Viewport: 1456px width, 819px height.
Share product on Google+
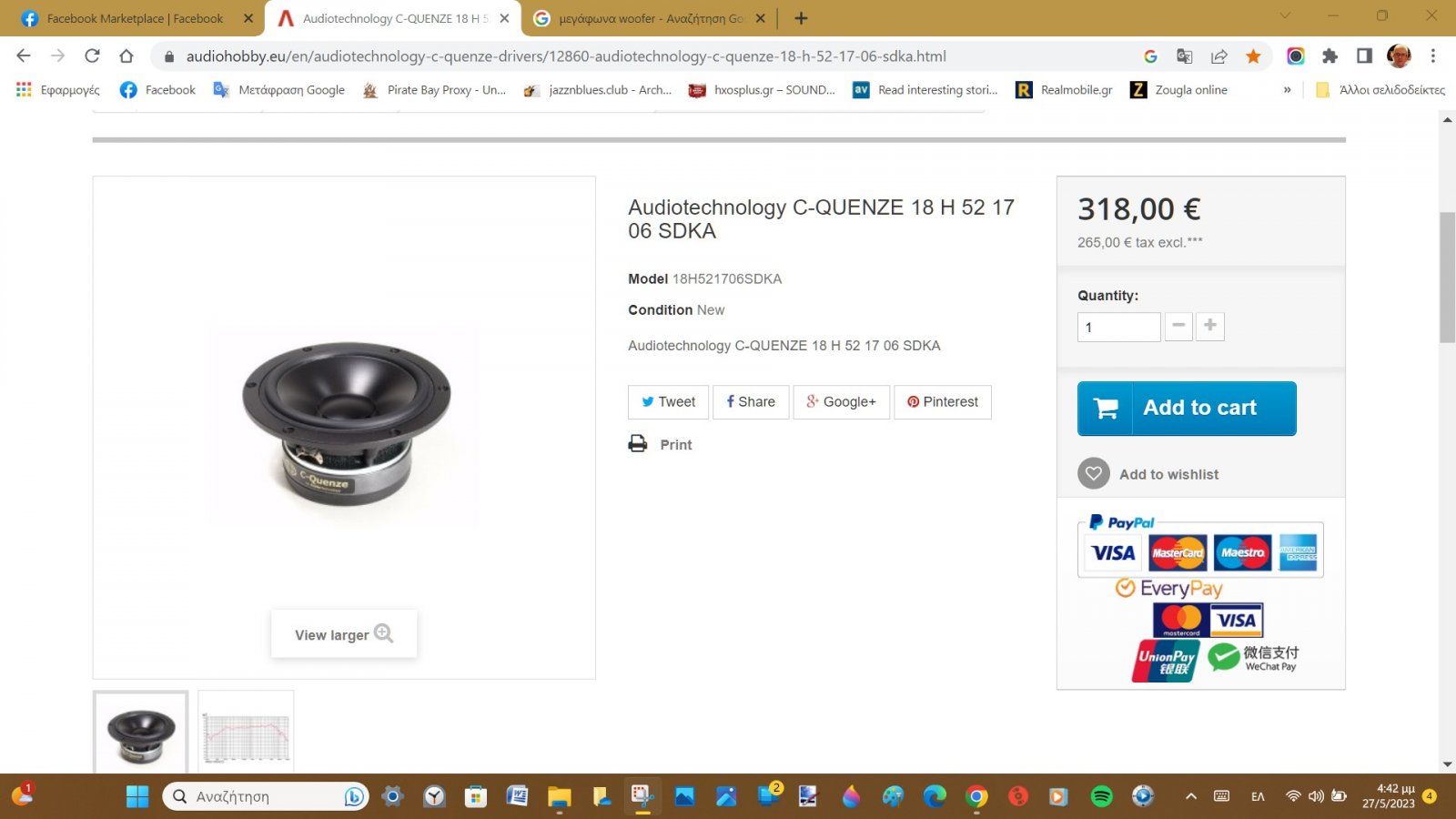[x=841, y=402]
